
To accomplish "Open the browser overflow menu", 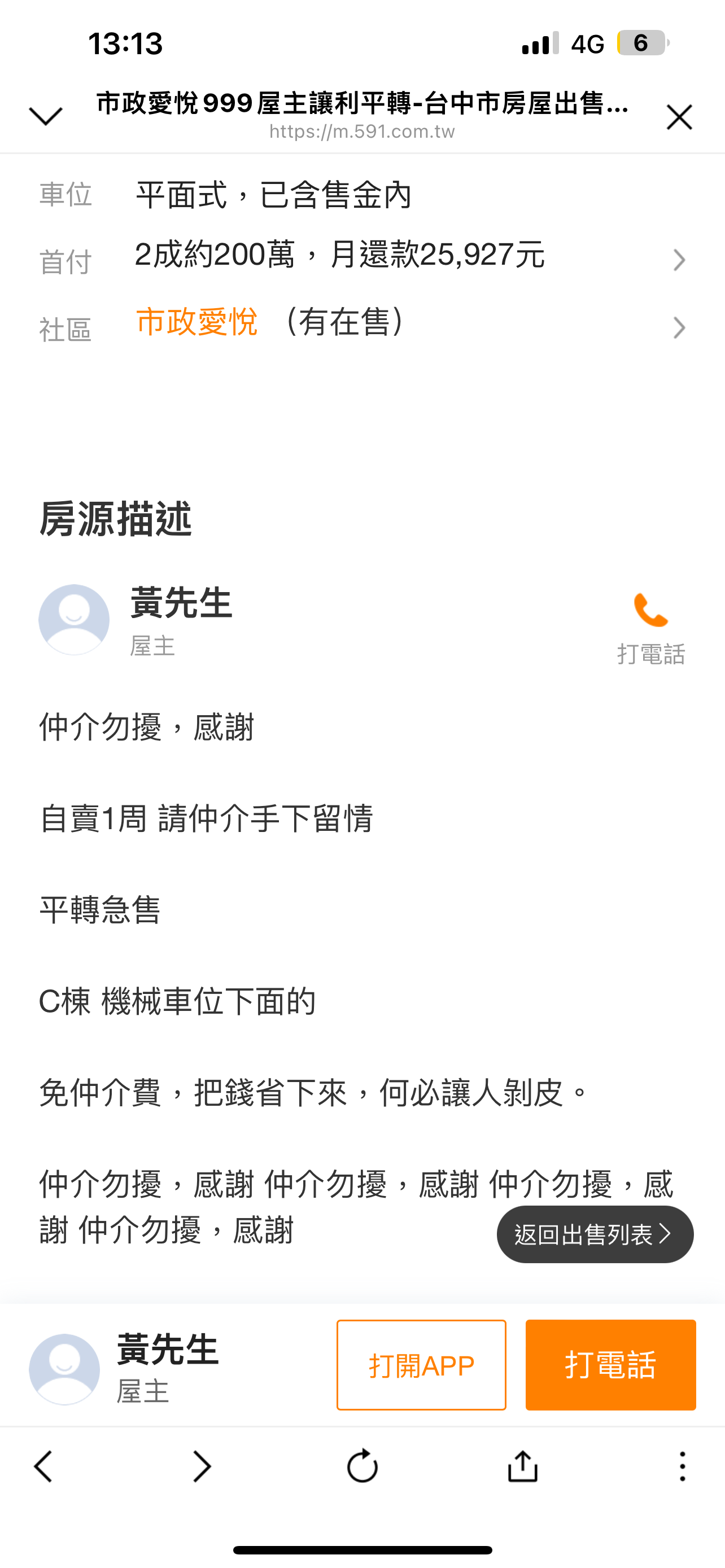I will 683,1466.
